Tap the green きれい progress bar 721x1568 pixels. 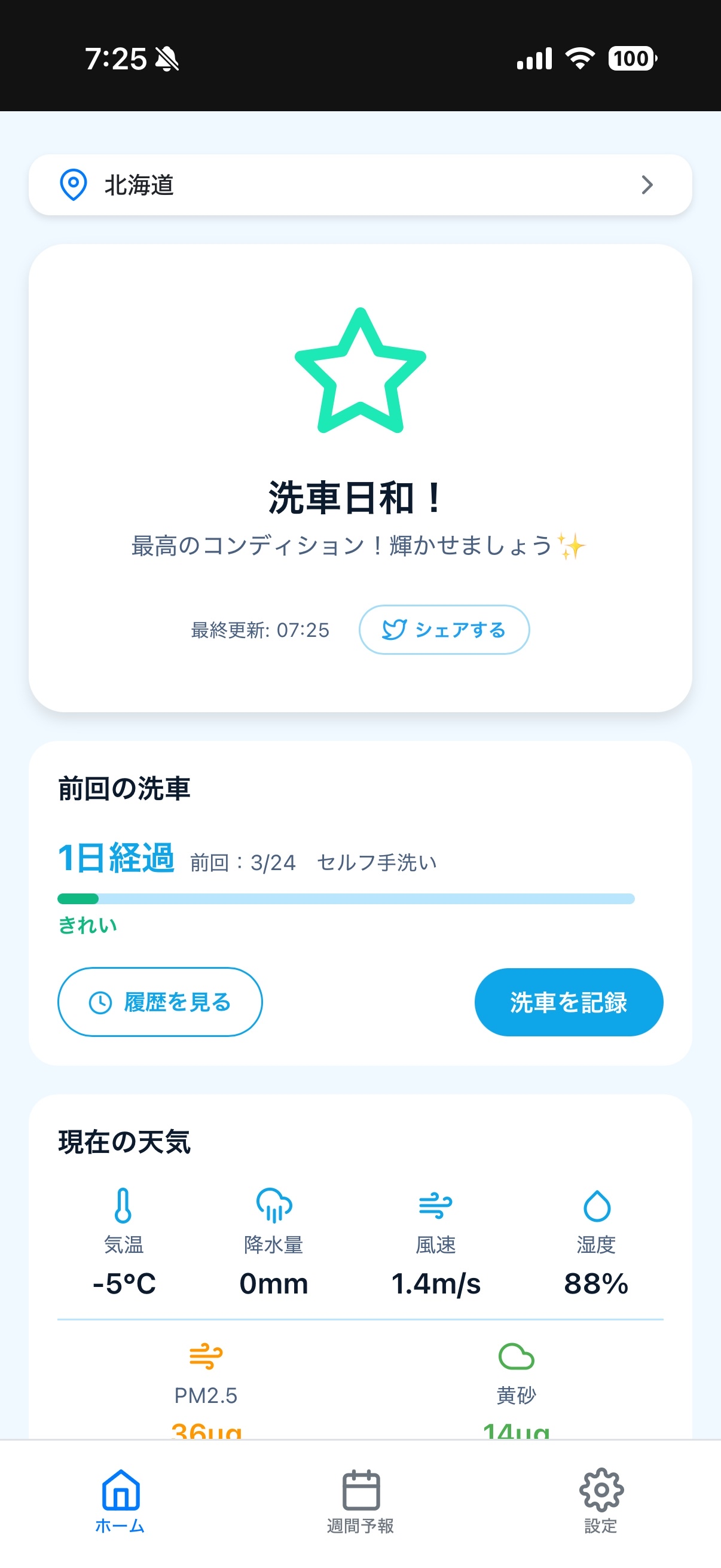click(77, 898)
